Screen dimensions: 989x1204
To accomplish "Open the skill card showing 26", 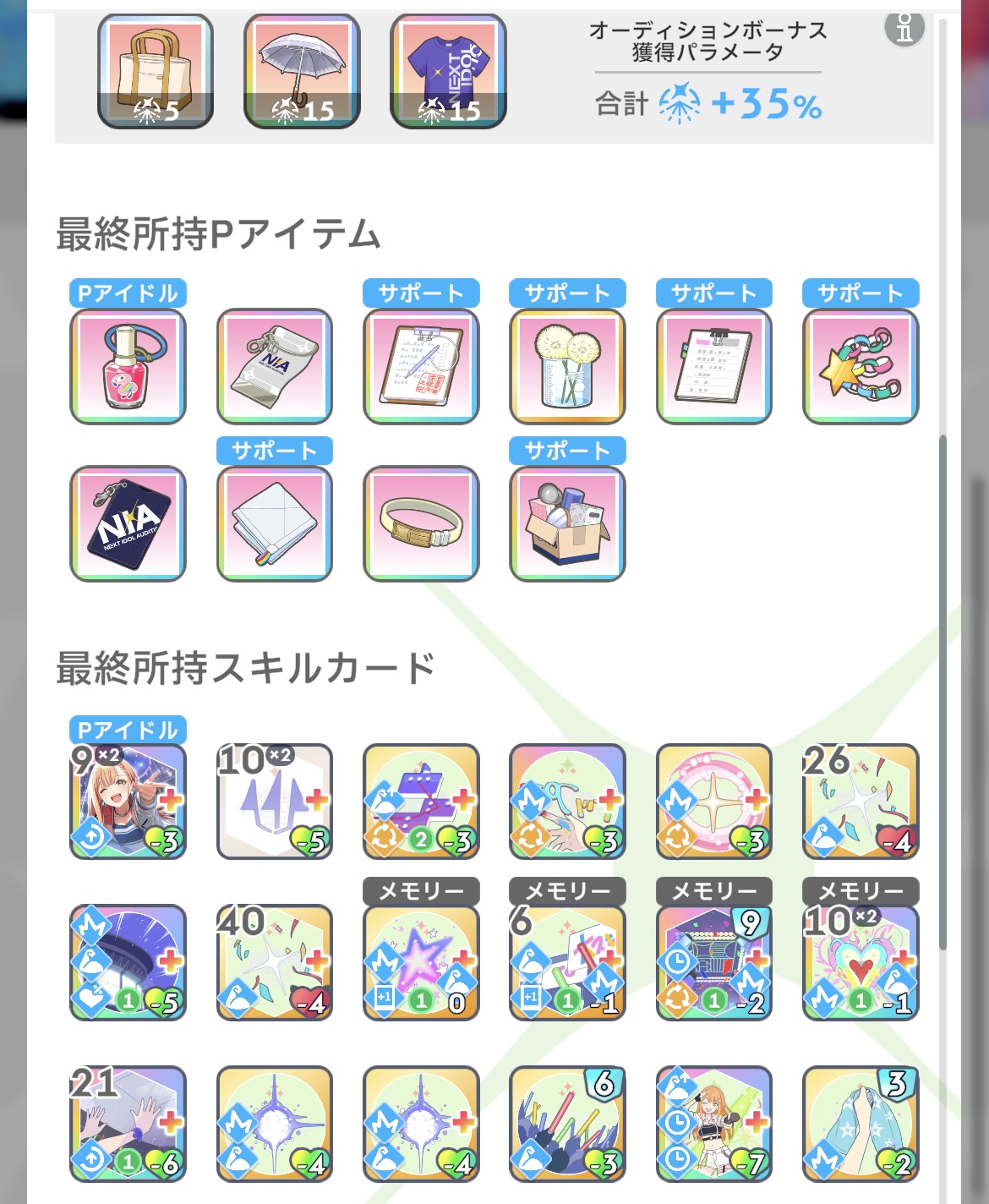I will 861,802.
